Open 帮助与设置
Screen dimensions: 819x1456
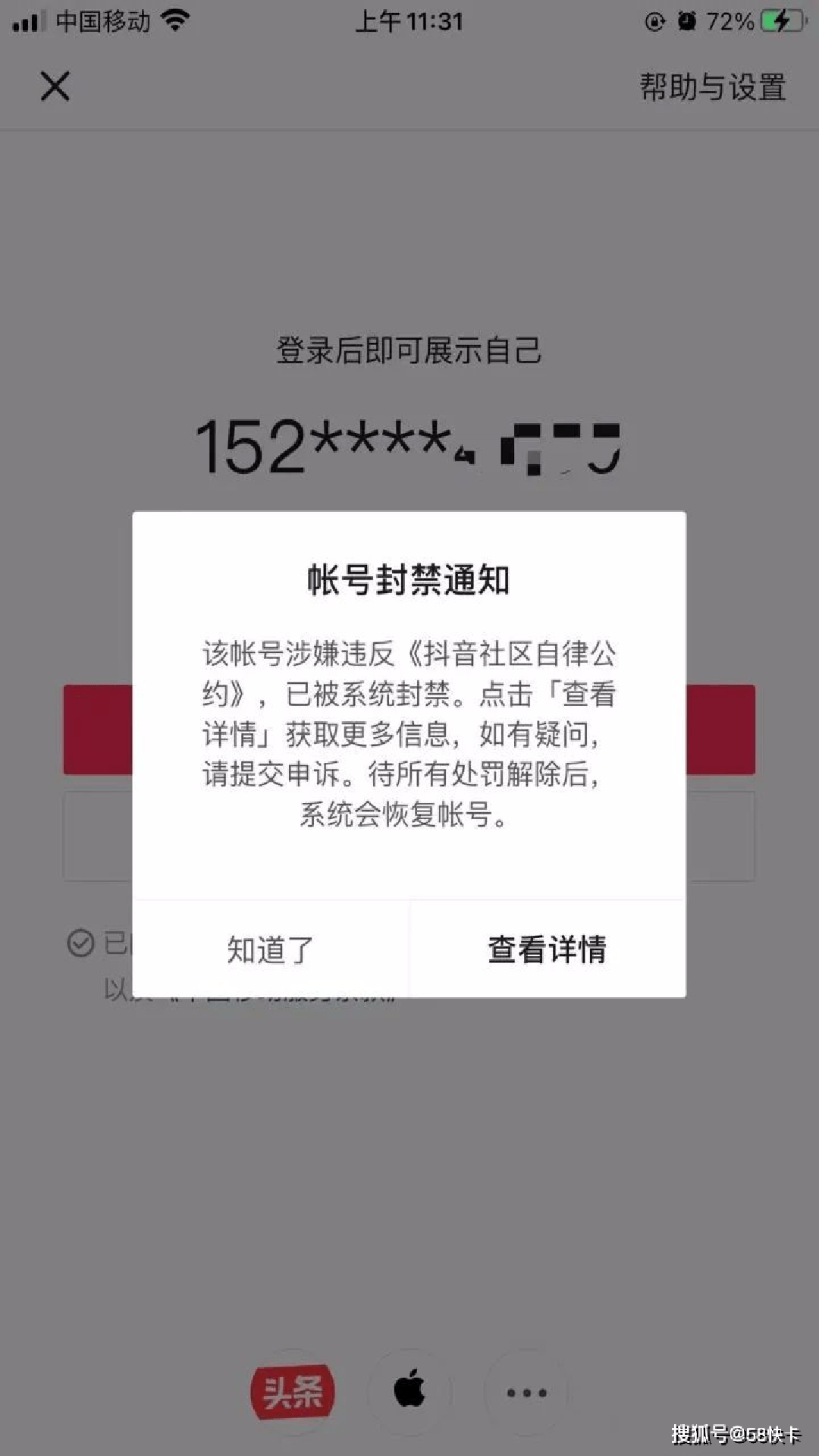point(712,87)
